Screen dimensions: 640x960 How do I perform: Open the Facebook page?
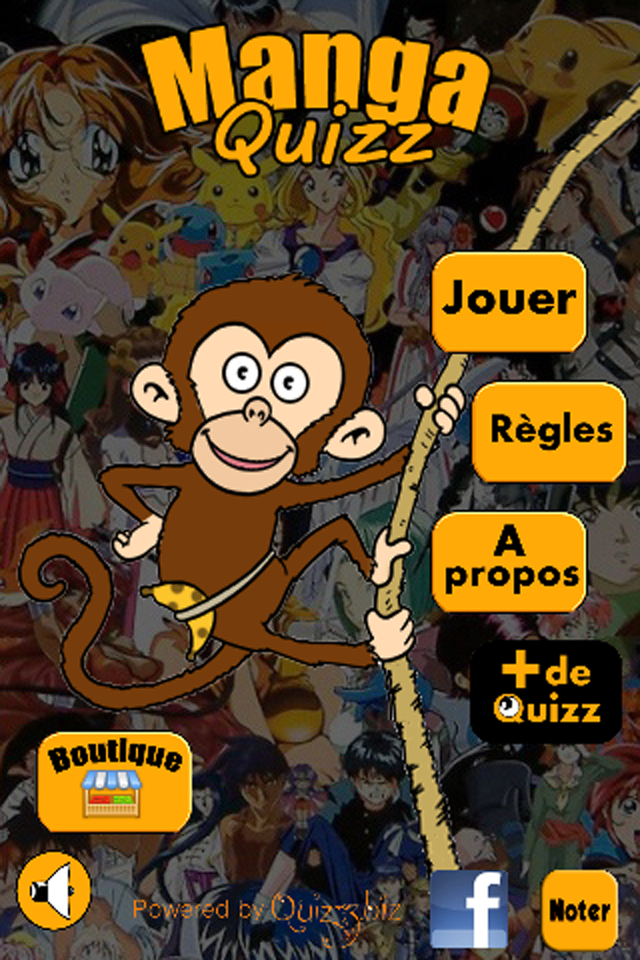(469, 909)
